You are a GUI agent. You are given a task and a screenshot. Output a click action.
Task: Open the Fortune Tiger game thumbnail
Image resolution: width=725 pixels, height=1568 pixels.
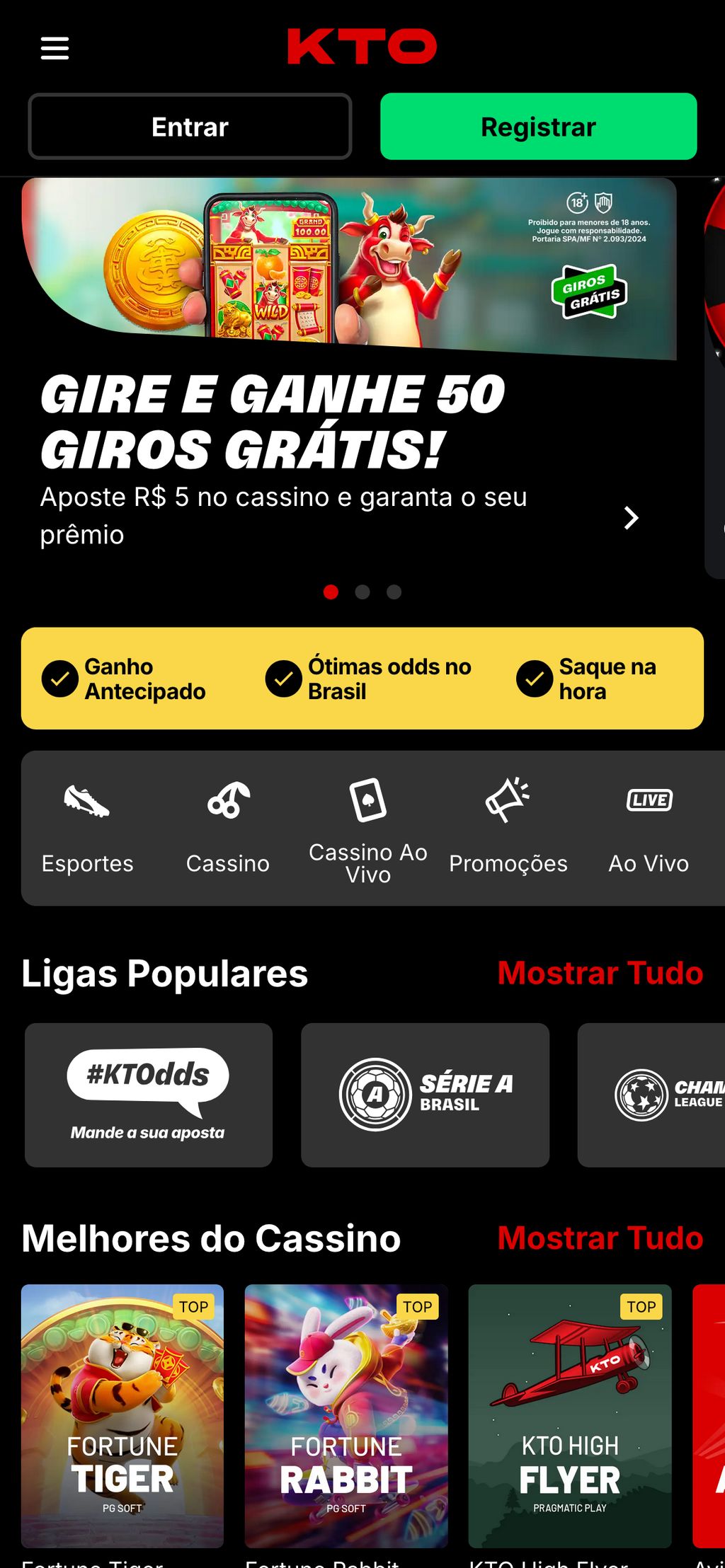[x=122, y=1422]
